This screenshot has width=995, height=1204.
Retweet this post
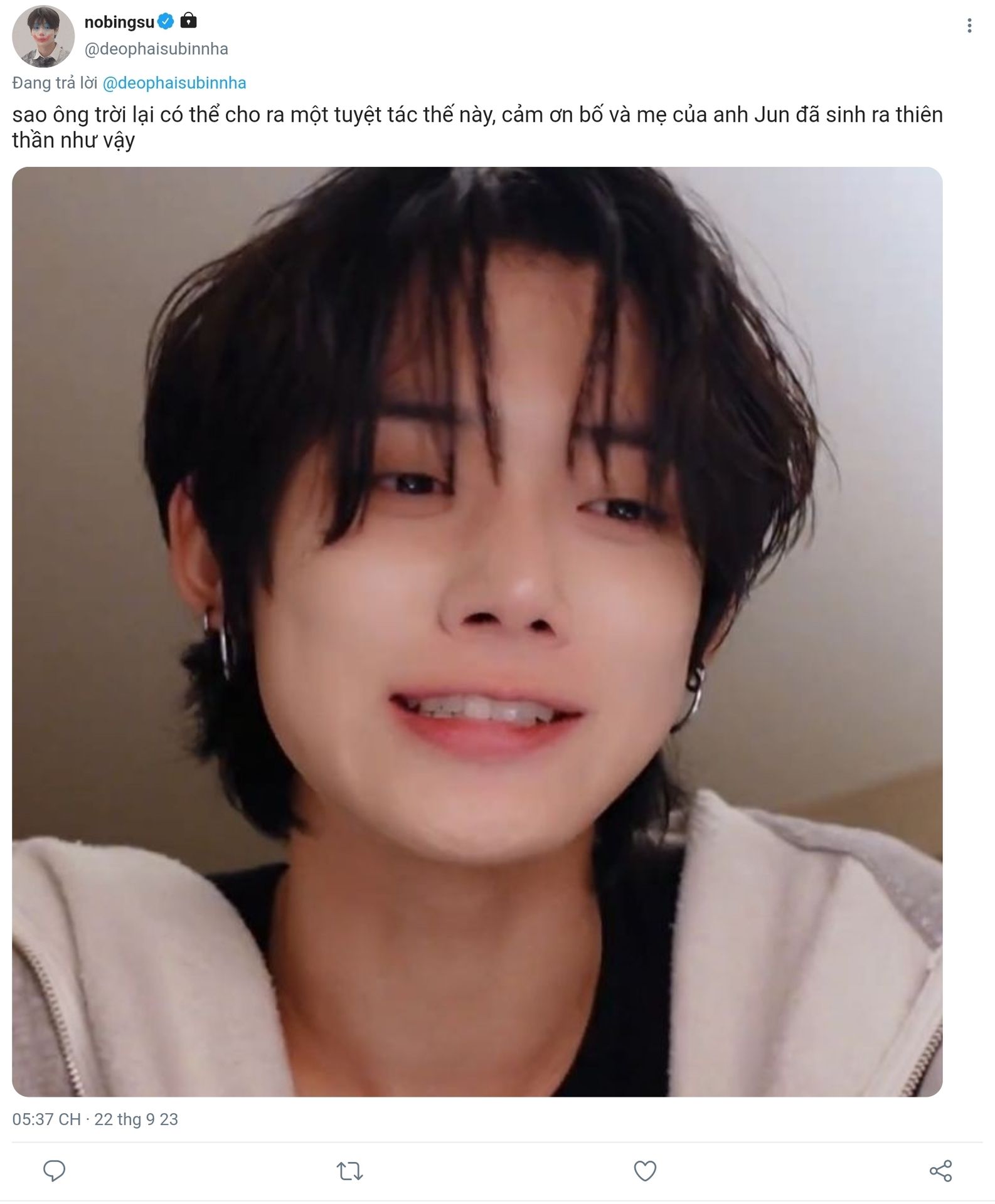349,1170
